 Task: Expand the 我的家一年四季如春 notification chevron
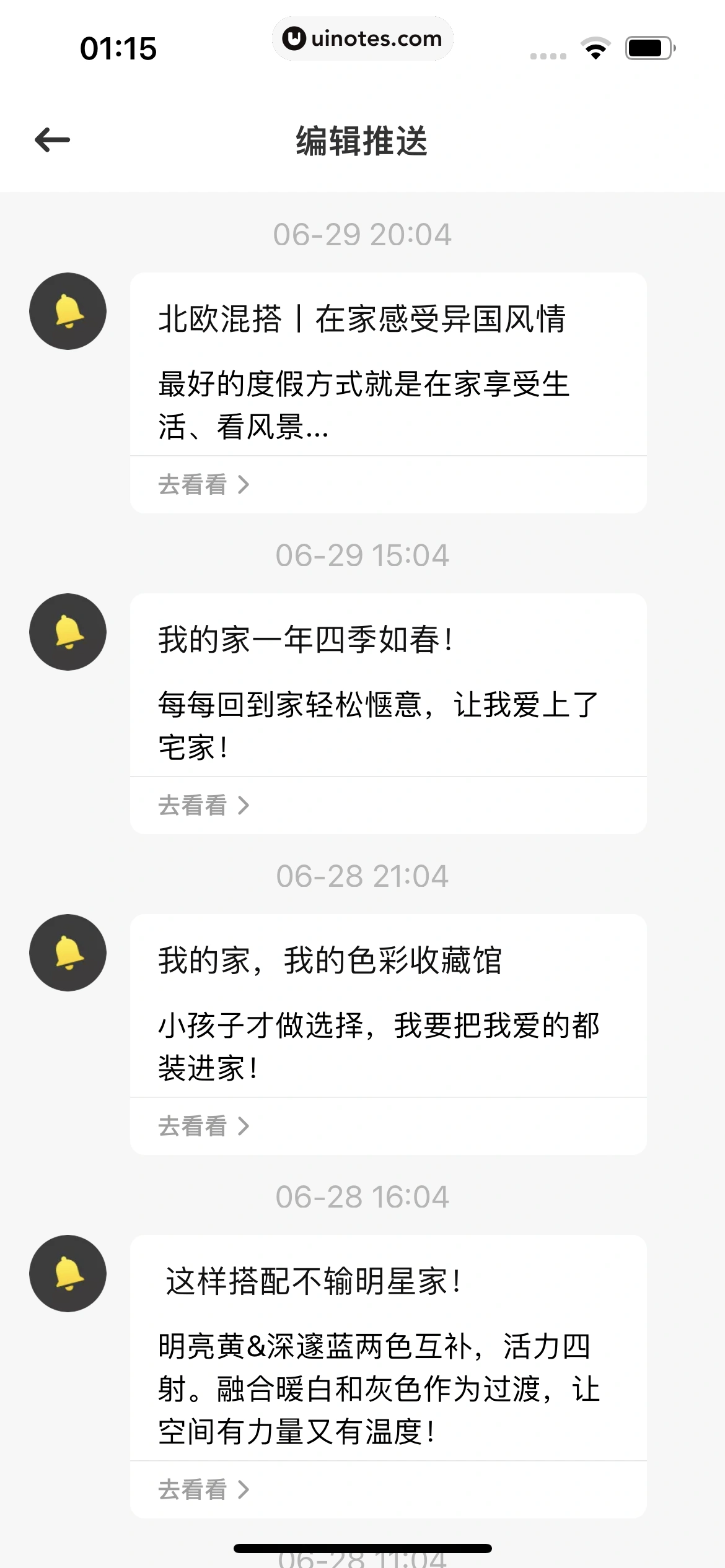coord(242,806)
